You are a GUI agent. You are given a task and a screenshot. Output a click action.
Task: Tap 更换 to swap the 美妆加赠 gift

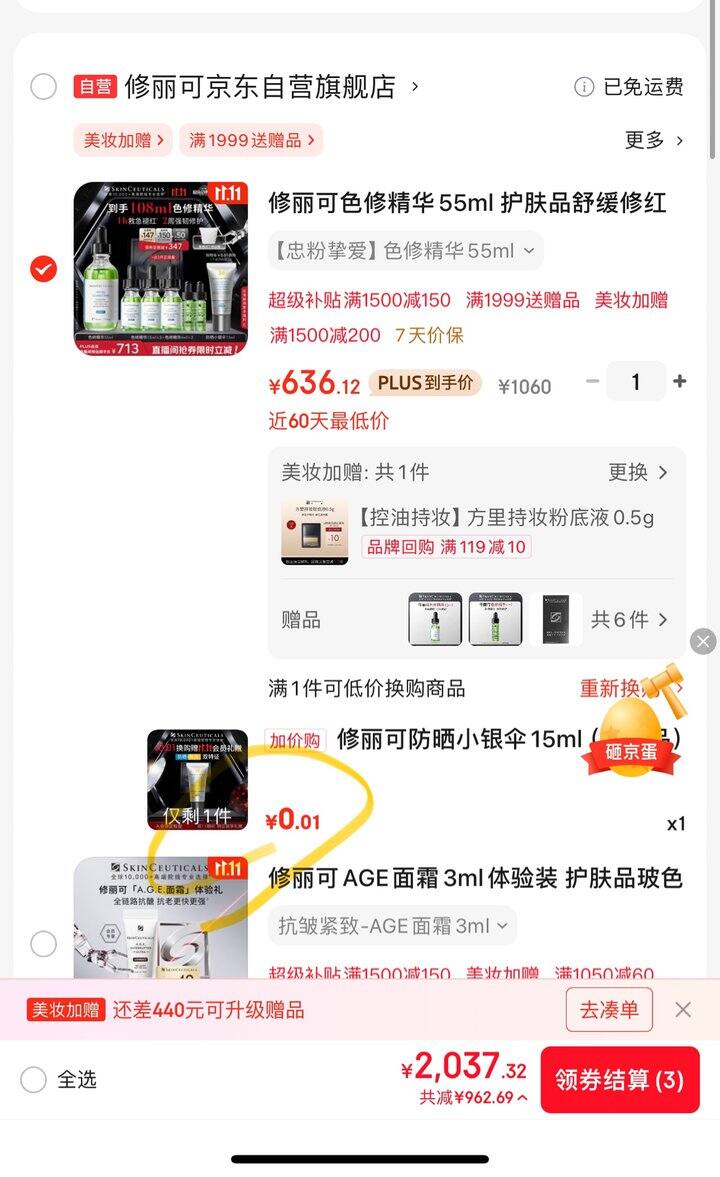(x=638, y=472)
